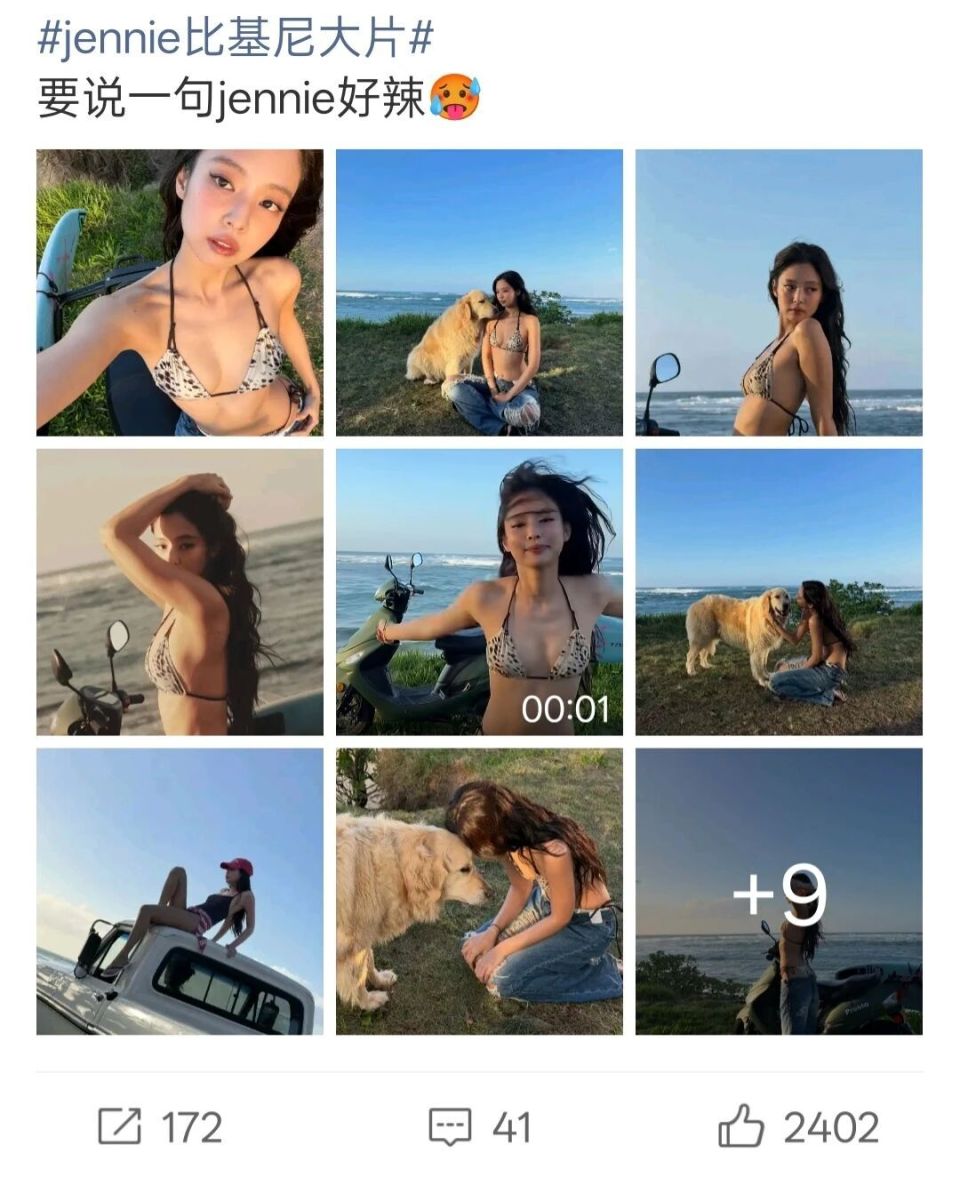Open photo of woman bowing head to dog
This screenshot has height=1177, width=960.
(479, 891)
